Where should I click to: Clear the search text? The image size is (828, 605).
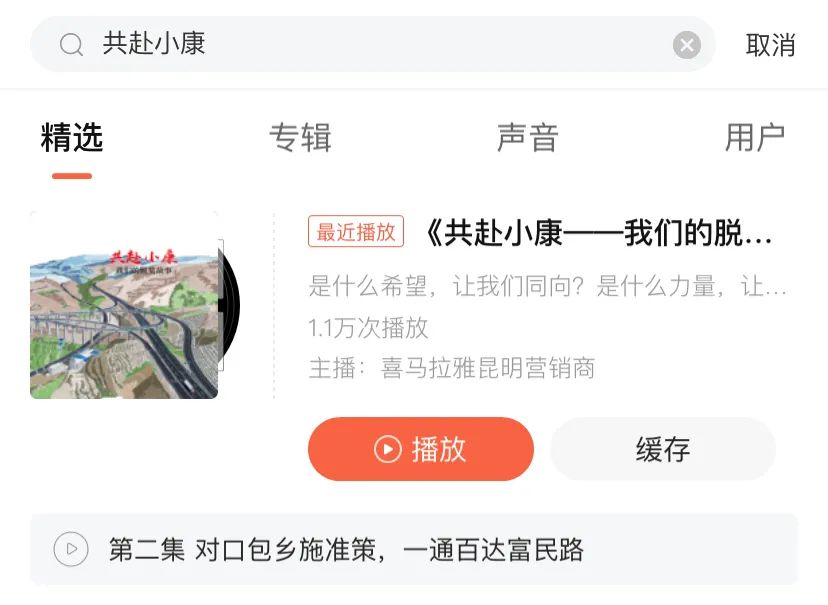(x=686, y=45)
